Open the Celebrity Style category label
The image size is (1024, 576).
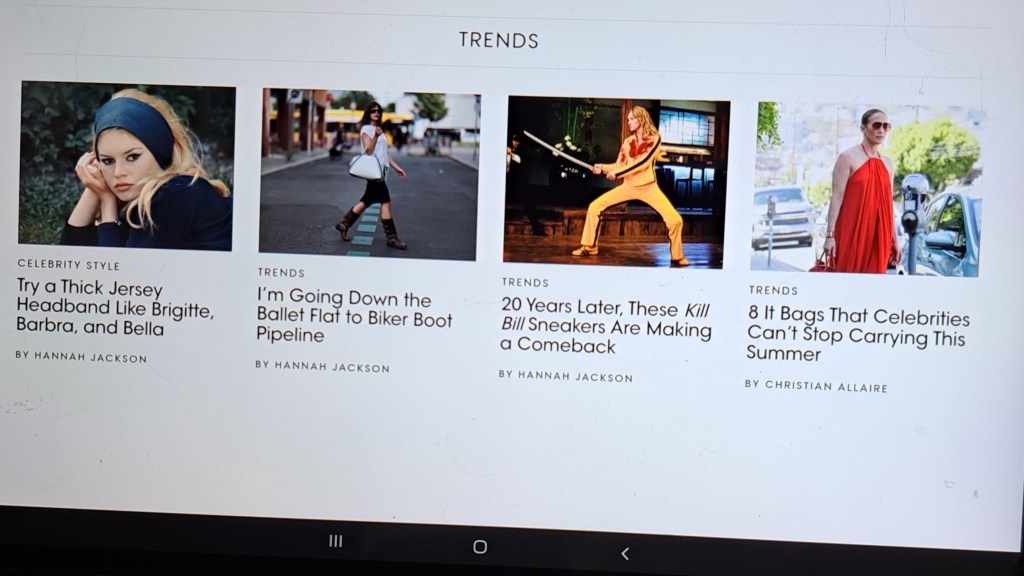point(68,265)
